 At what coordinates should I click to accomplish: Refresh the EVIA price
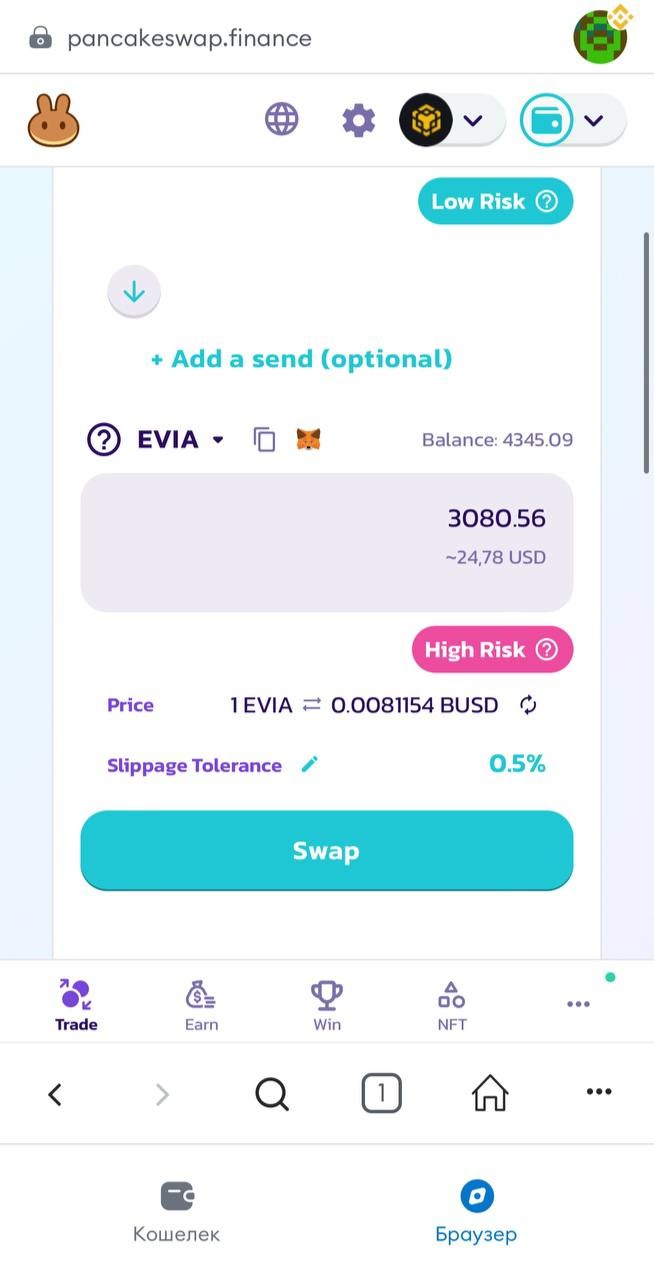[x=528, y=705]
